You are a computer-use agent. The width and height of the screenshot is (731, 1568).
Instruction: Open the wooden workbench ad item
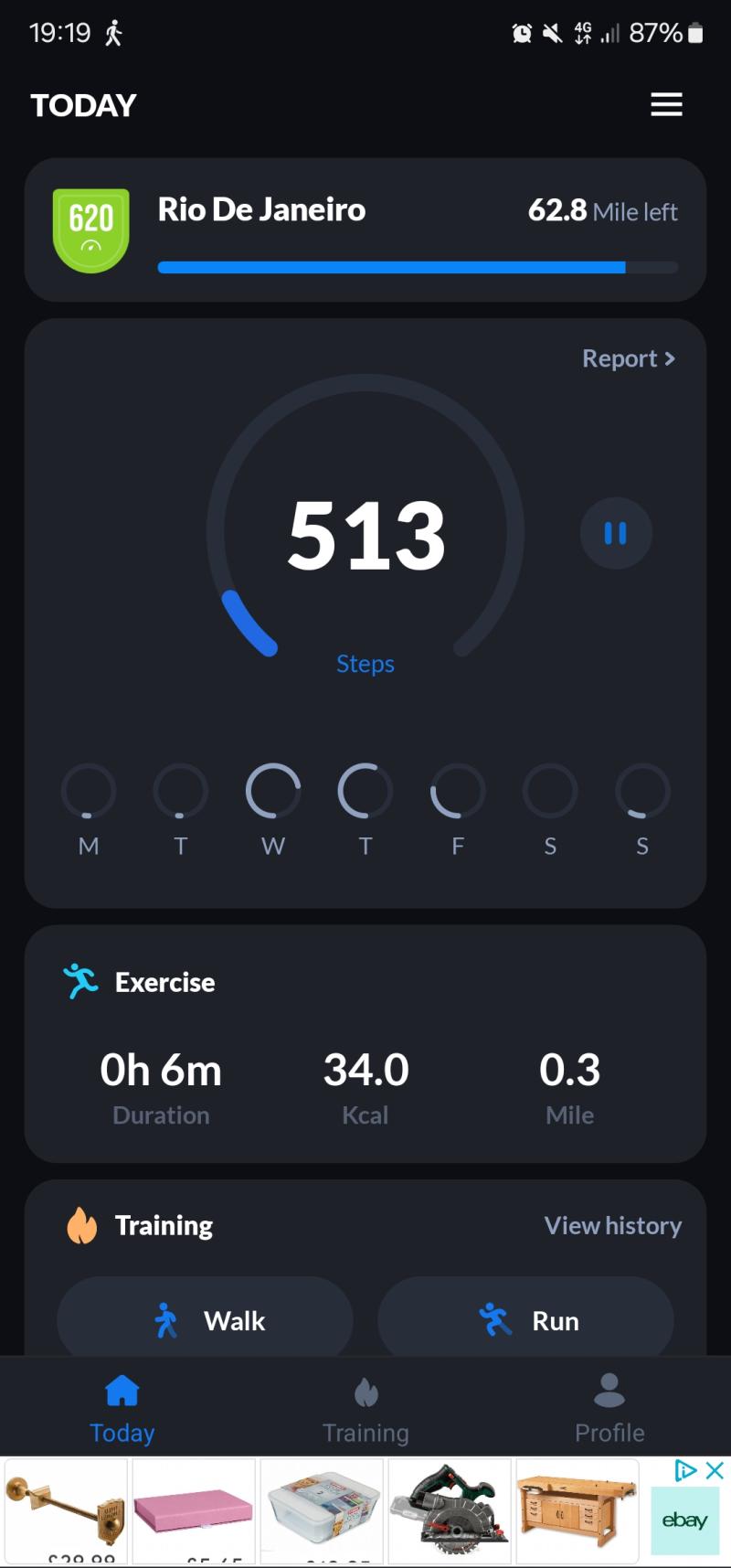(x=577, y=1511)
